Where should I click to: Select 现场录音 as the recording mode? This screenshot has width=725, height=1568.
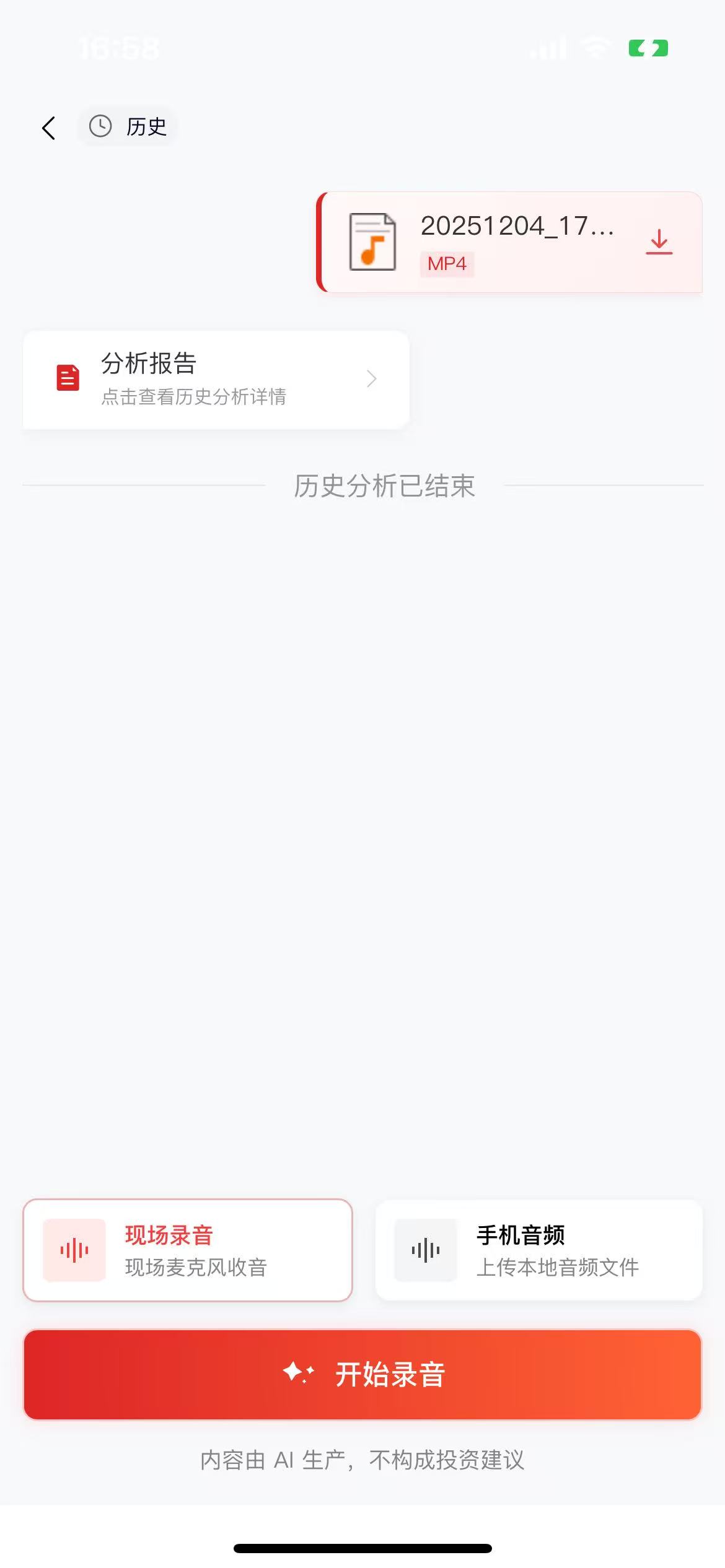pyautogui.click(x=188, y=1250)
